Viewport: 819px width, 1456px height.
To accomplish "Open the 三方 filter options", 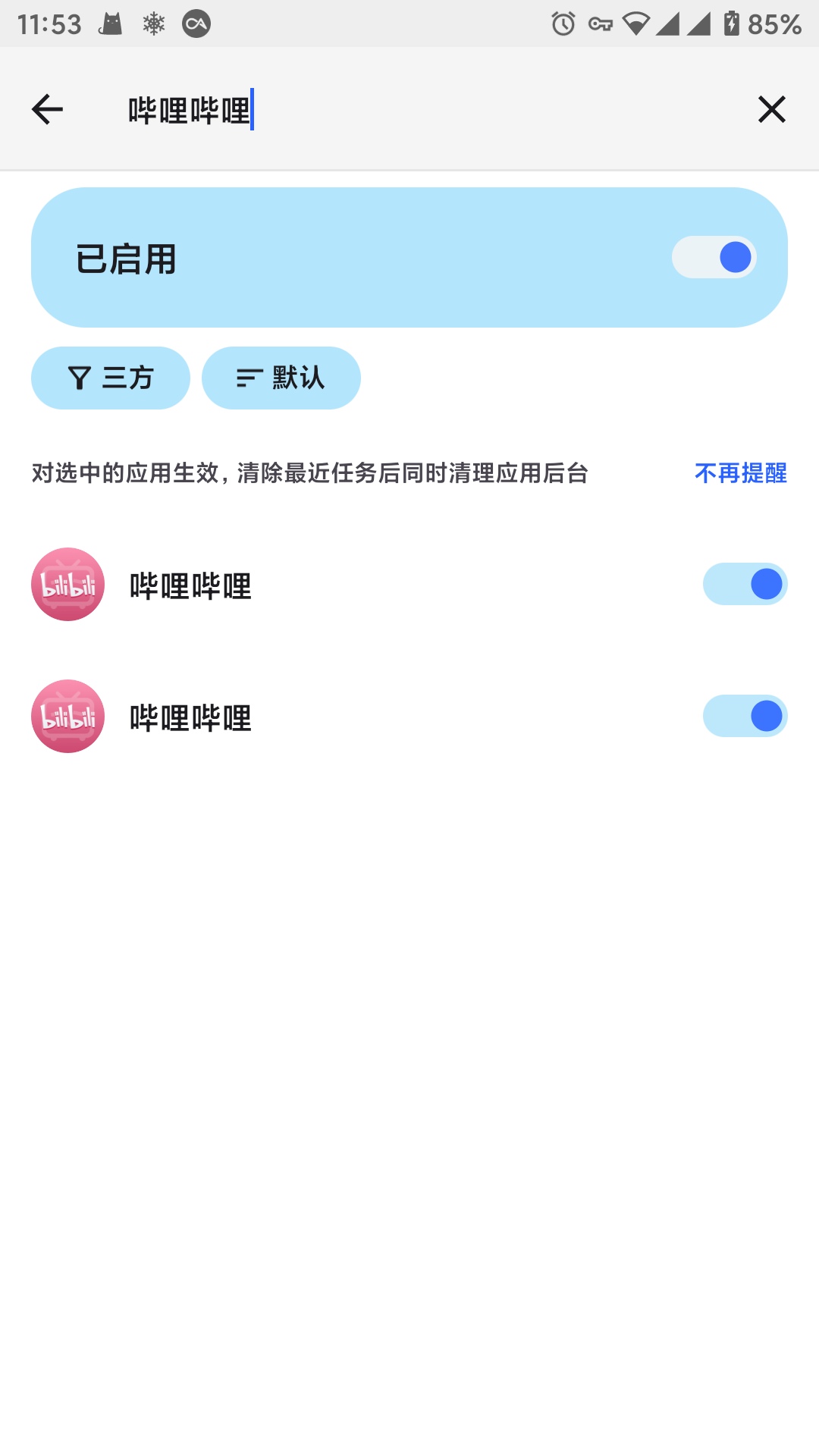I will coord(110,377).
